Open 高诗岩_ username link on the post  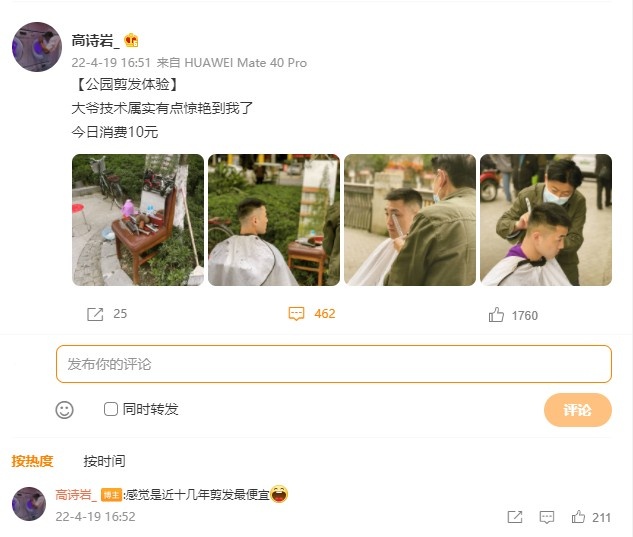[x=95, y=41]
